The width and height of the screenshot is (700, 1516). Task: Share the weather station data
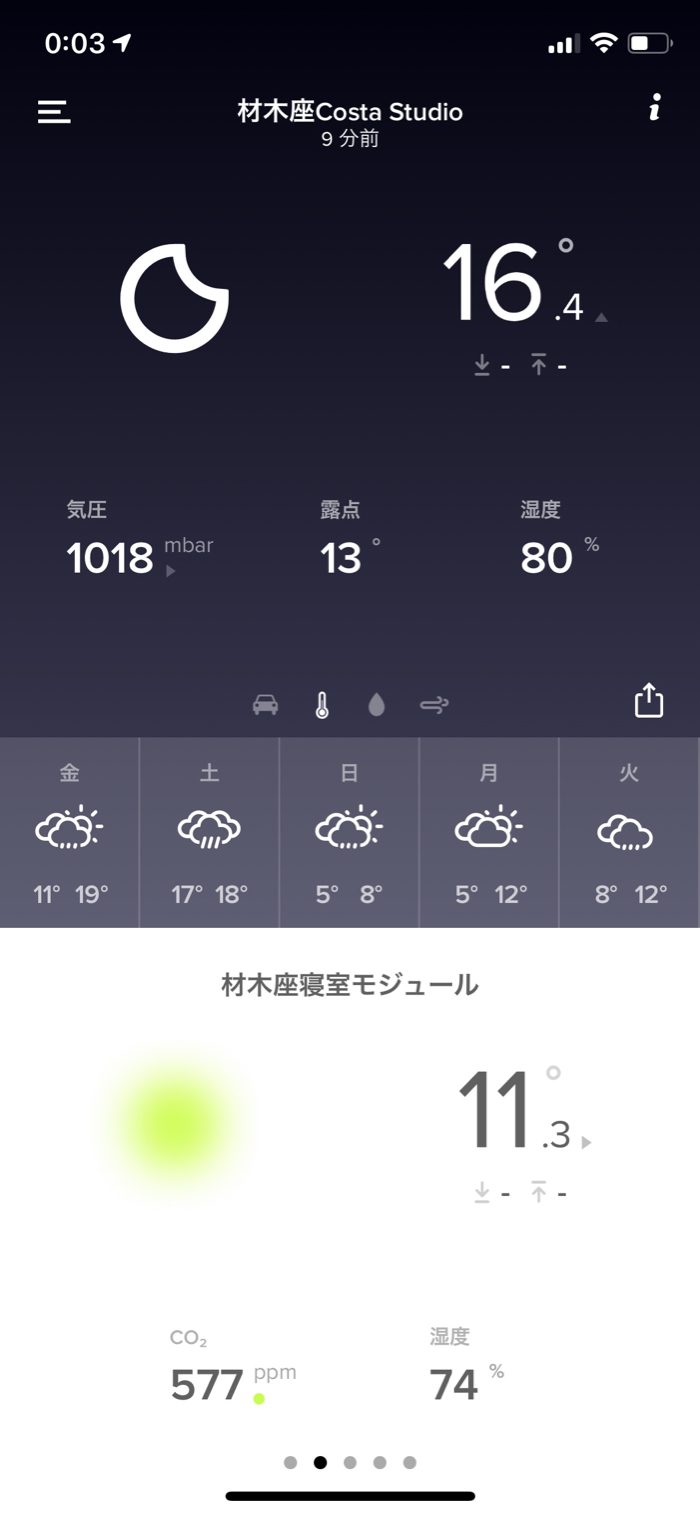(649, 700)
